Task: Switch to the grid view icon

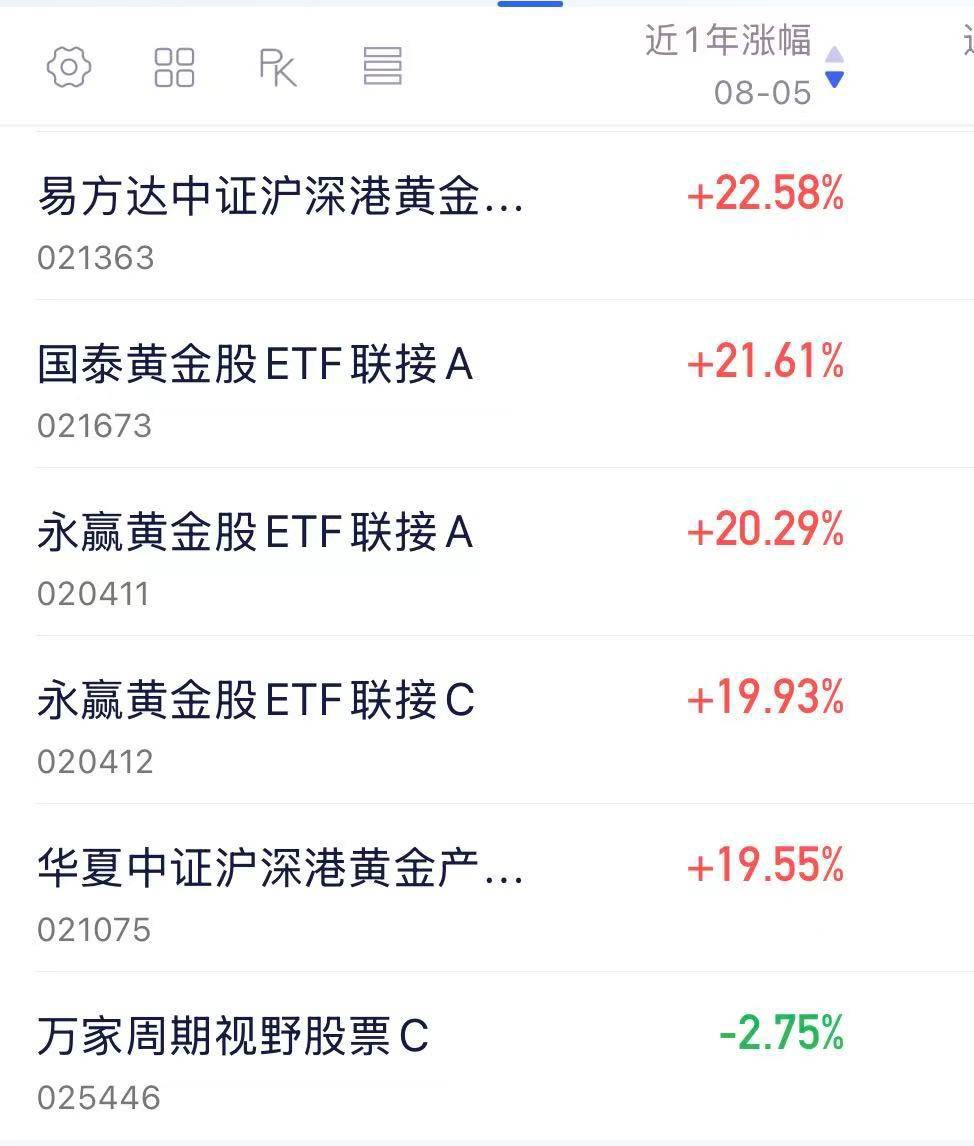Action: [x=174, y=67]
